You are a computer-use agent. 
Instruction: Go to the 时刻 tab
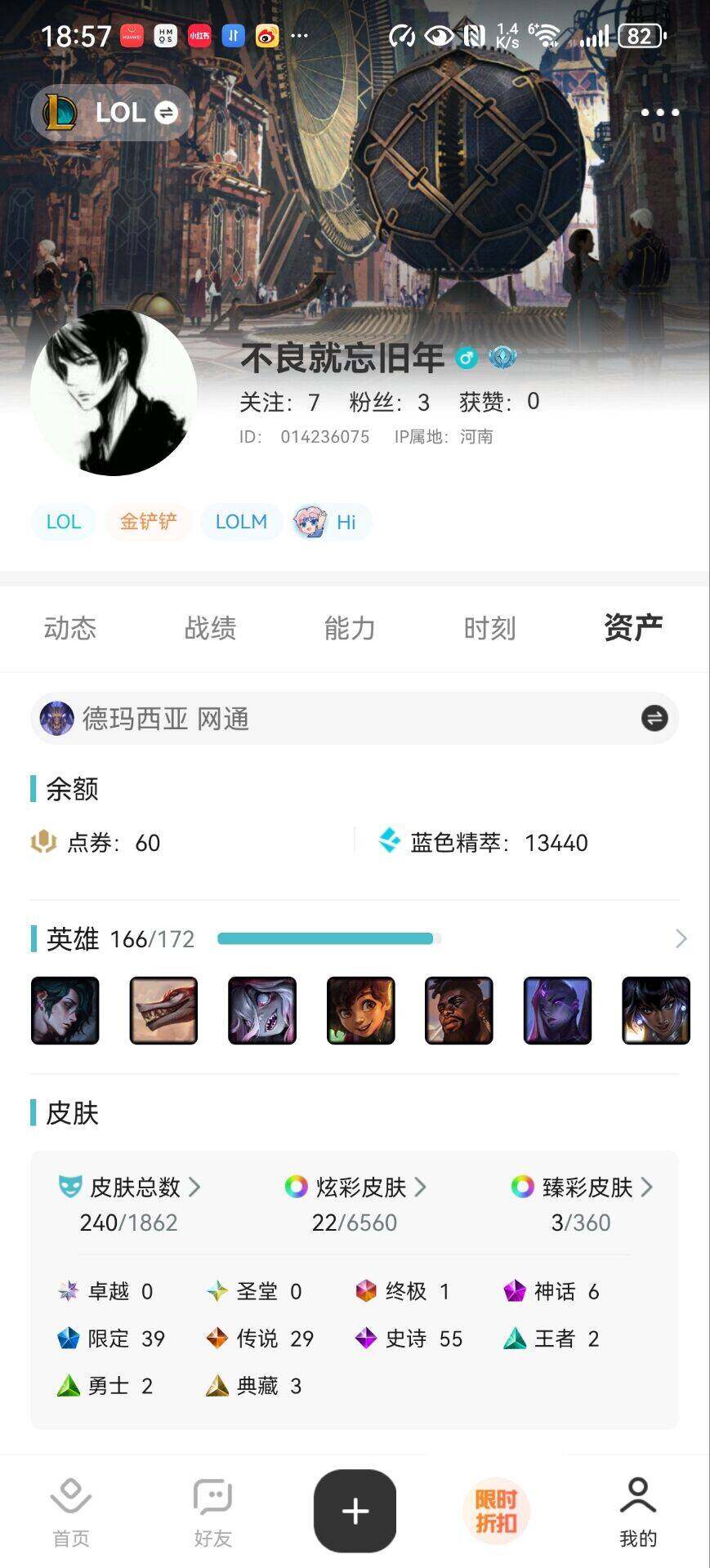point(489,628)
